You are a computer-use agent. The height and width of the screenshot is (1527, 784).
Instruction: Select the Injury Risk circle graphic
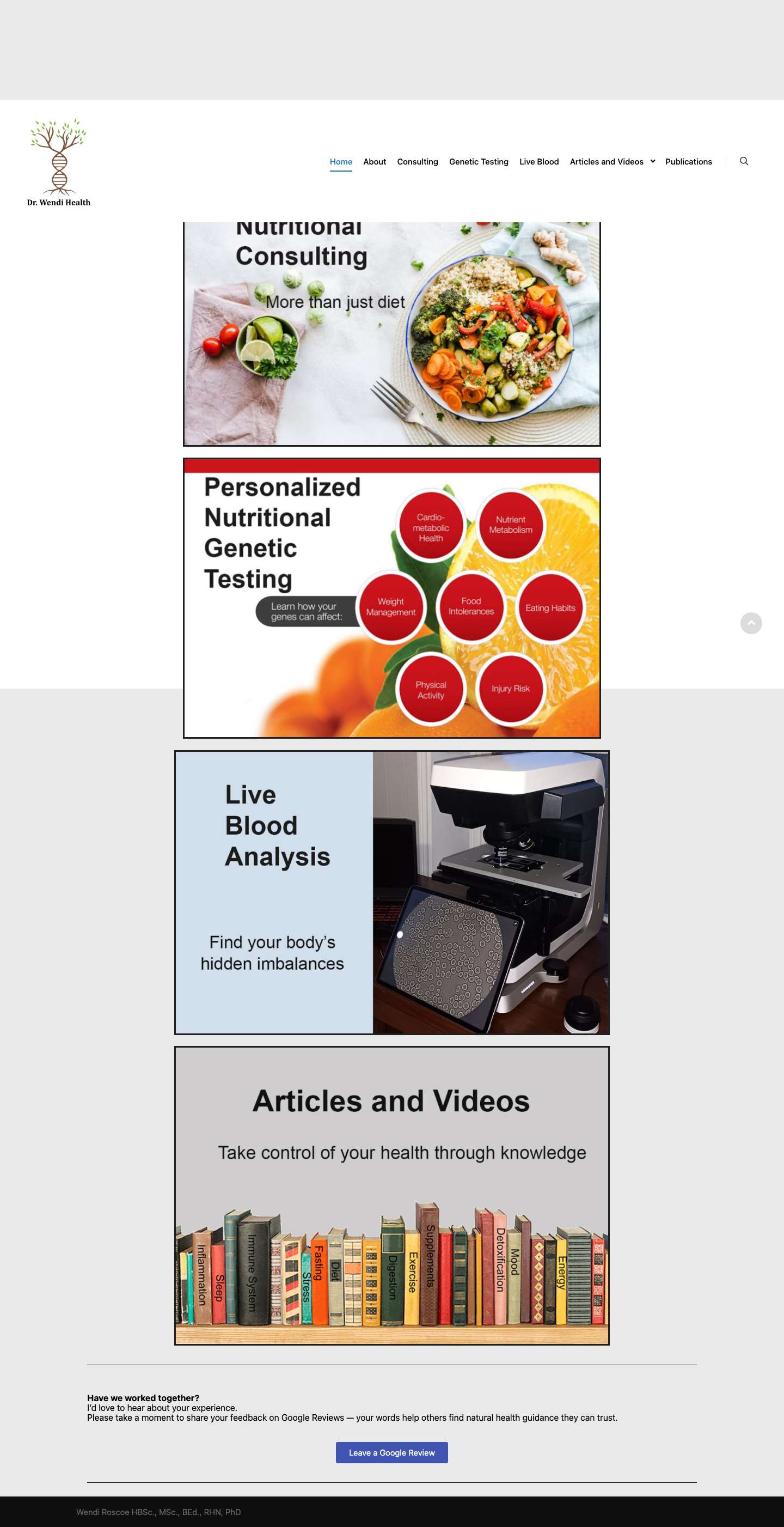(x=511, y=689)
